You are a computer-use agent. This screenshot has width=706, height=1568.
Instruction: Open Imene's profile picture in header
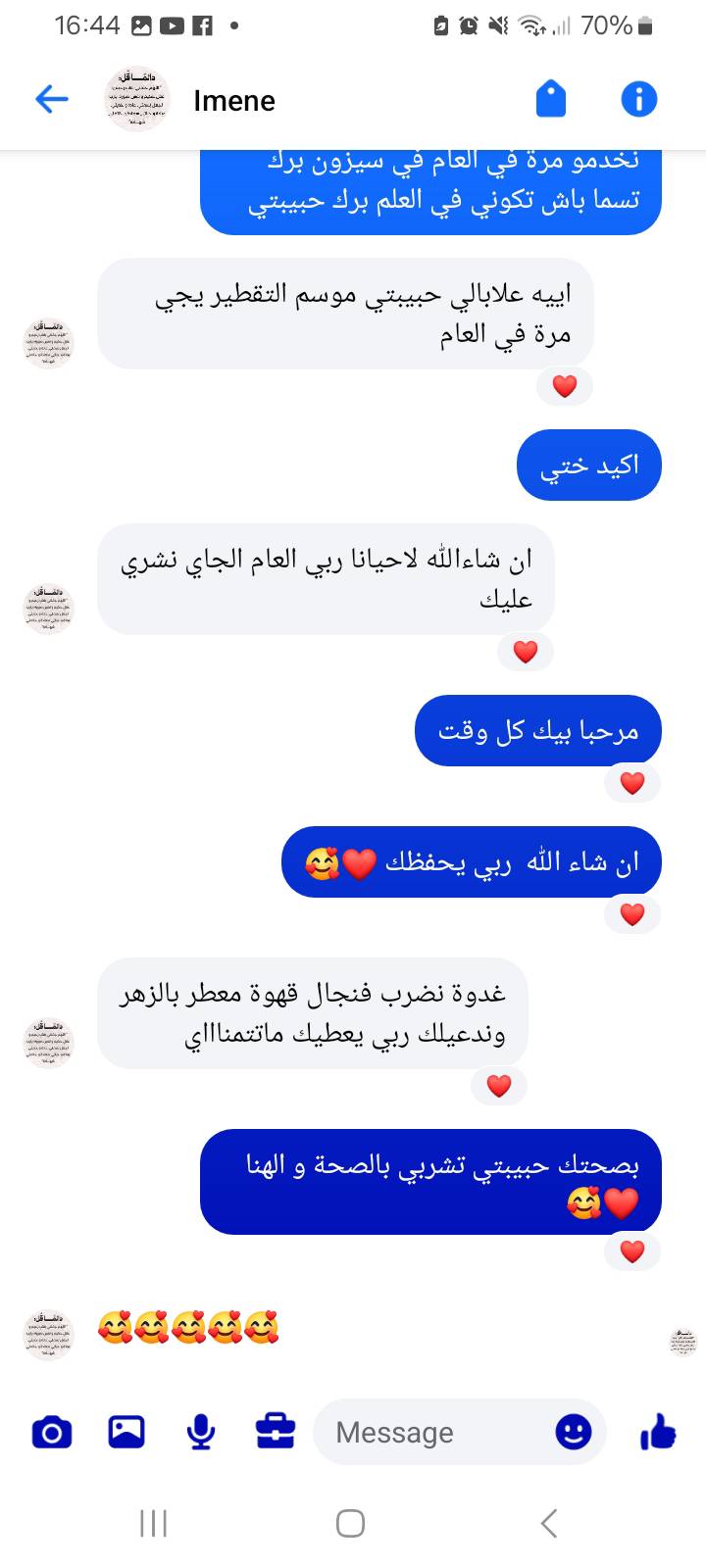(x=137, y=99)
